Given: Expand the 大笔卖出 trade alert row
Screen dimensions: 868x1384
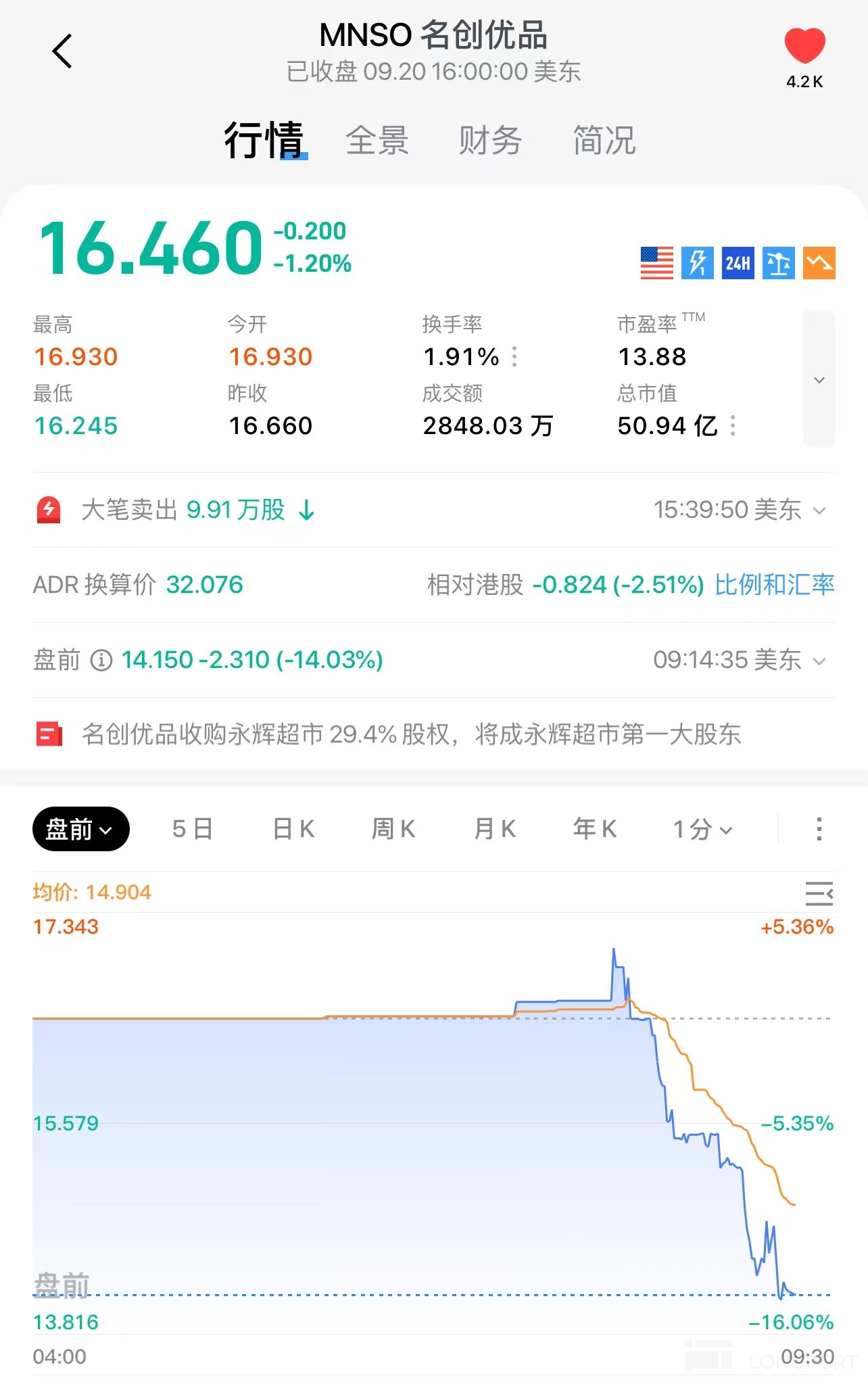Looking at the screenshot, I should coord(819,510).
